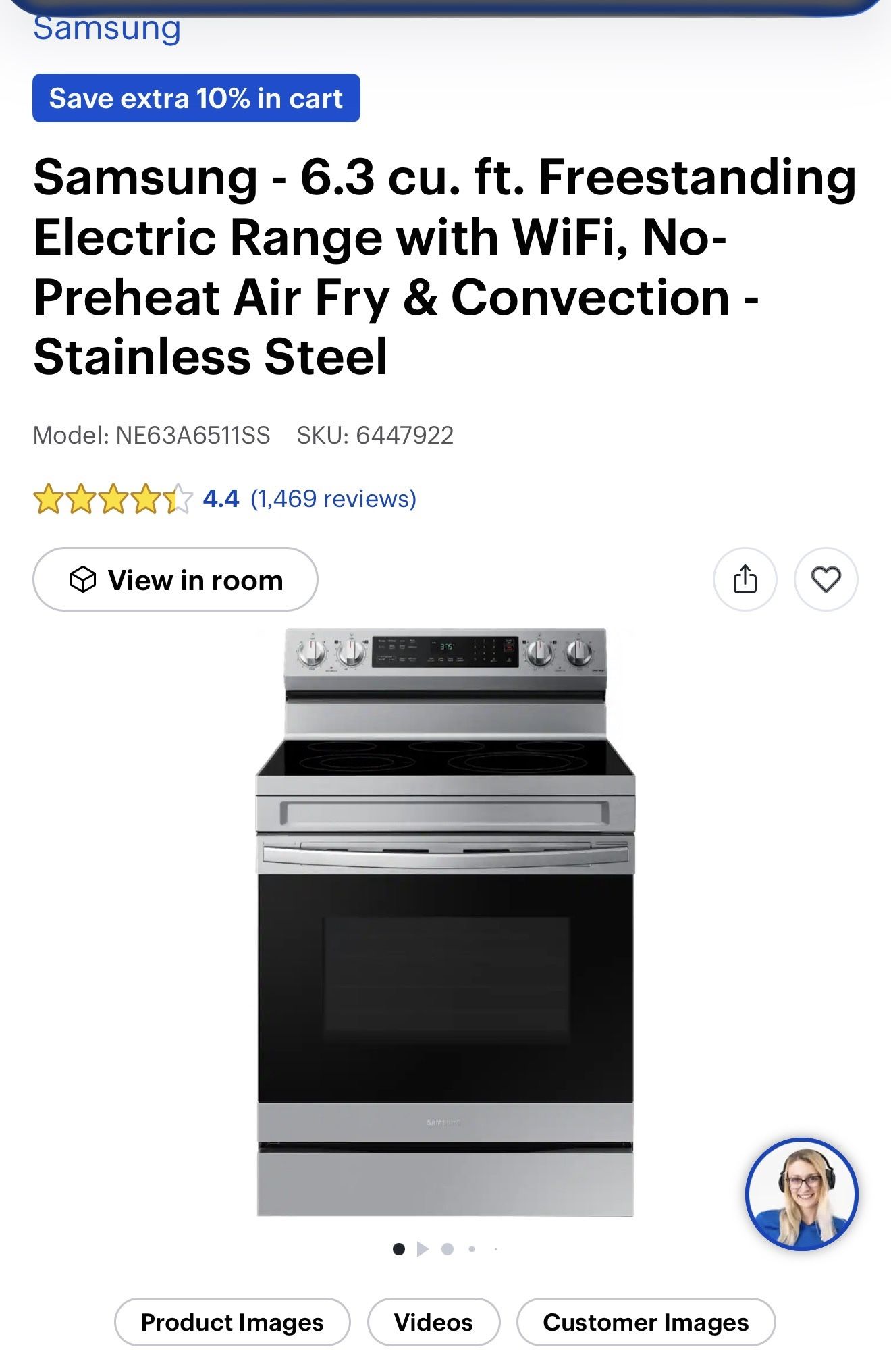891x1372 pixels.
Task: Click the box icon inside View in room
Action: (x=84, y=579)
